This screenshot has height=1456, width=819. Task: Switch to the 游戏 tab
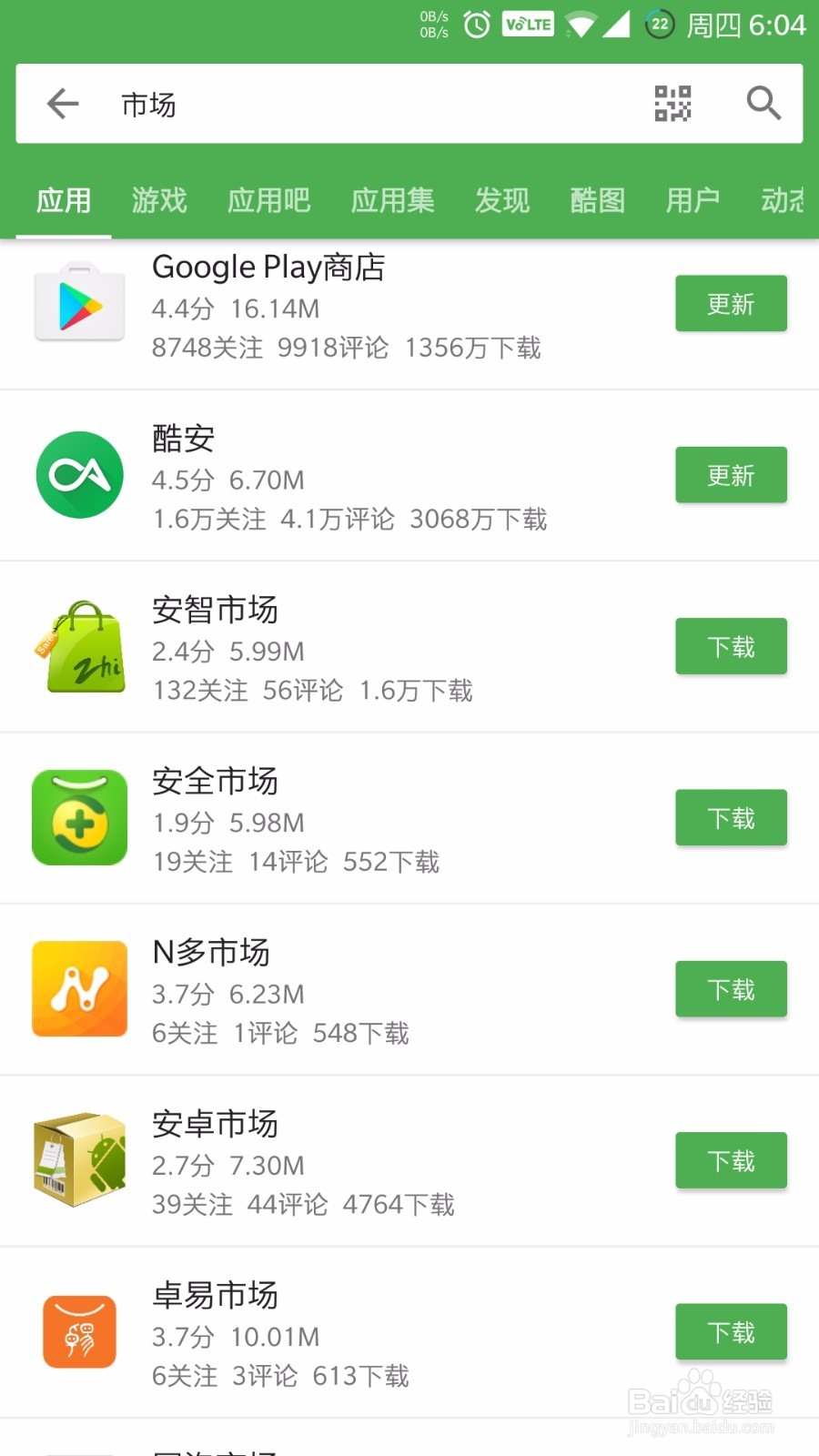tap(159, 200)
